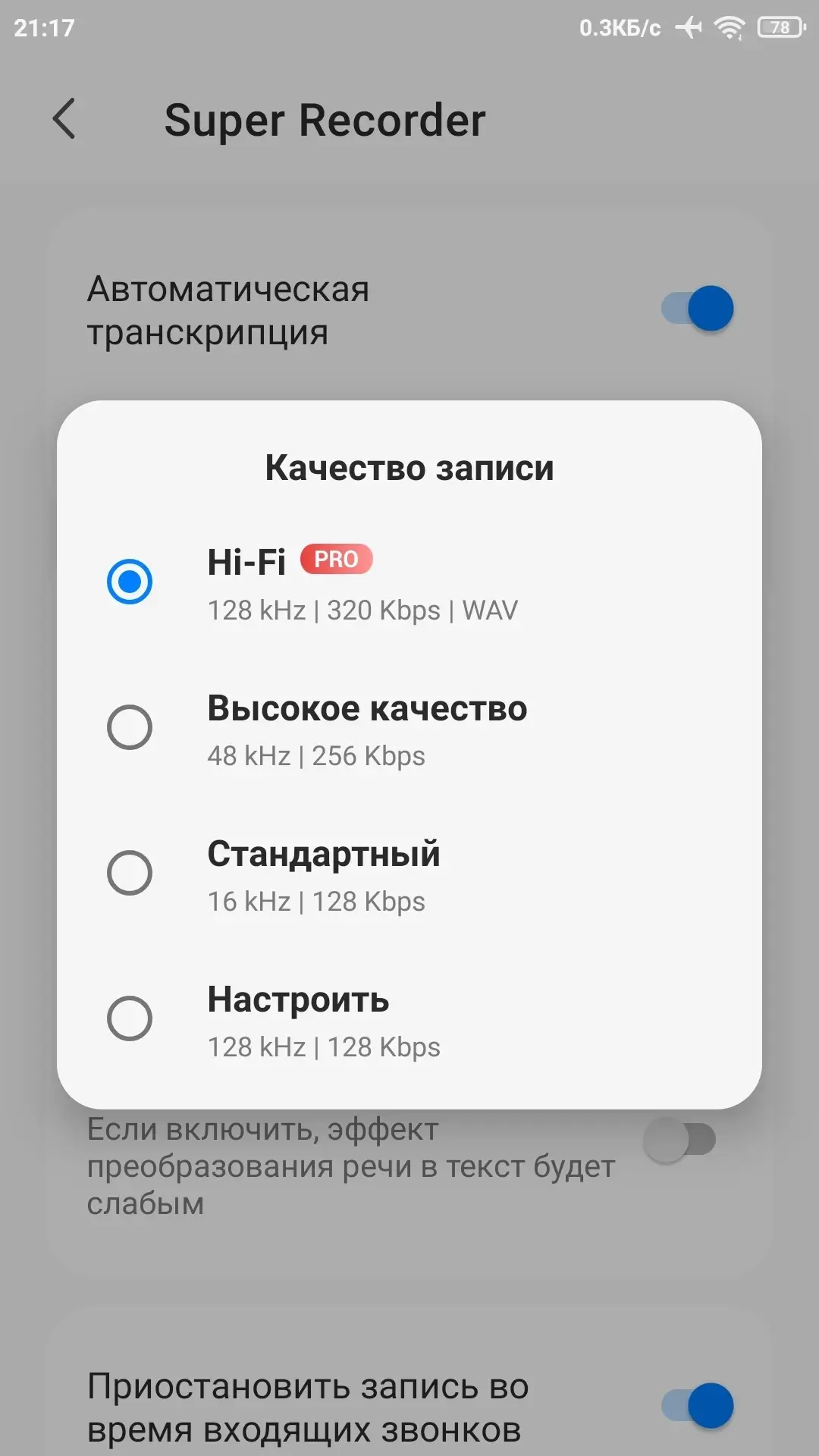
Task: Choose Высокое качество 48 kHz option
Action: coord(130,727)
